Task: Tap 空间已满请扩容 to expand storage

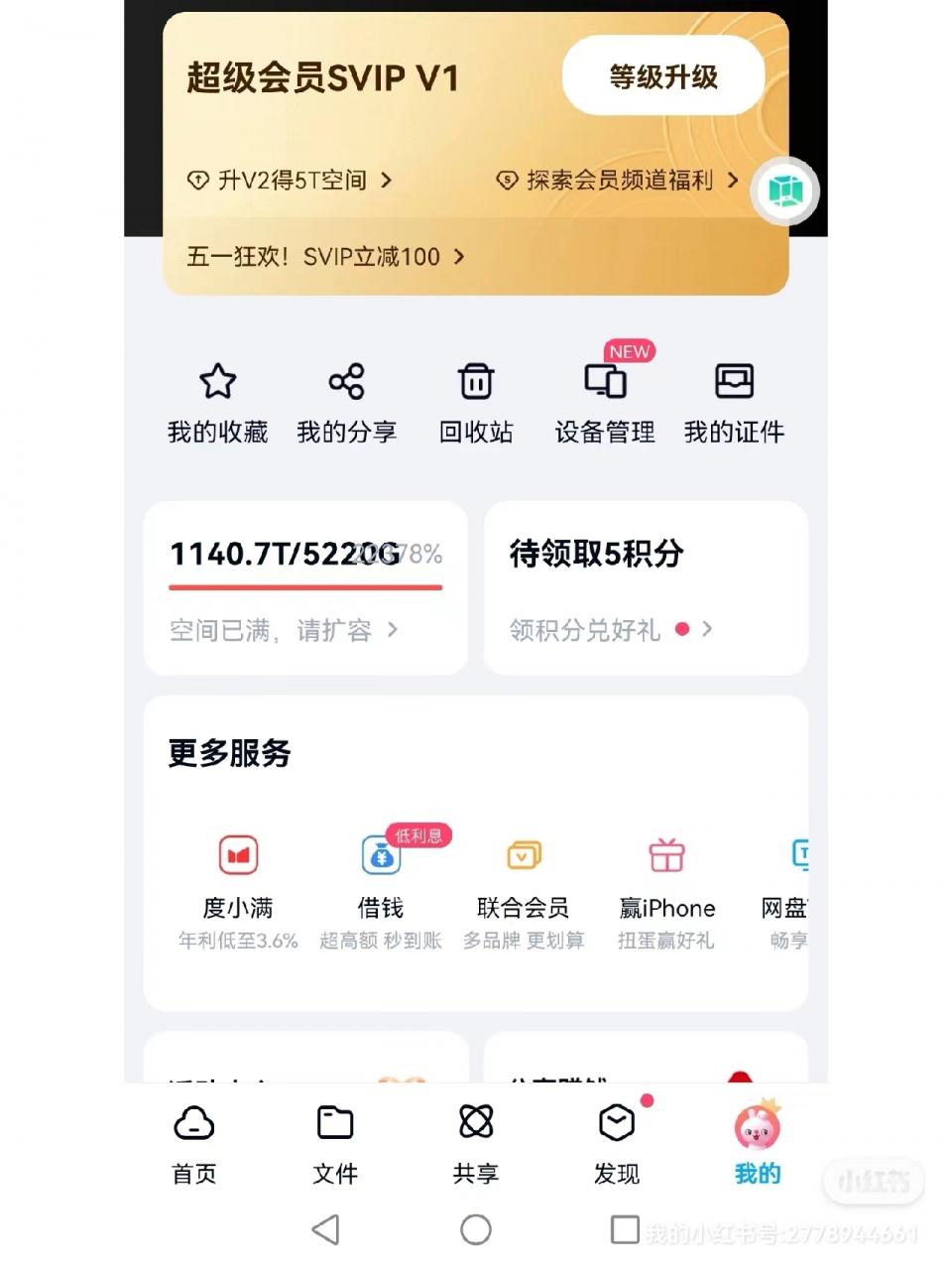Action: 281,630
